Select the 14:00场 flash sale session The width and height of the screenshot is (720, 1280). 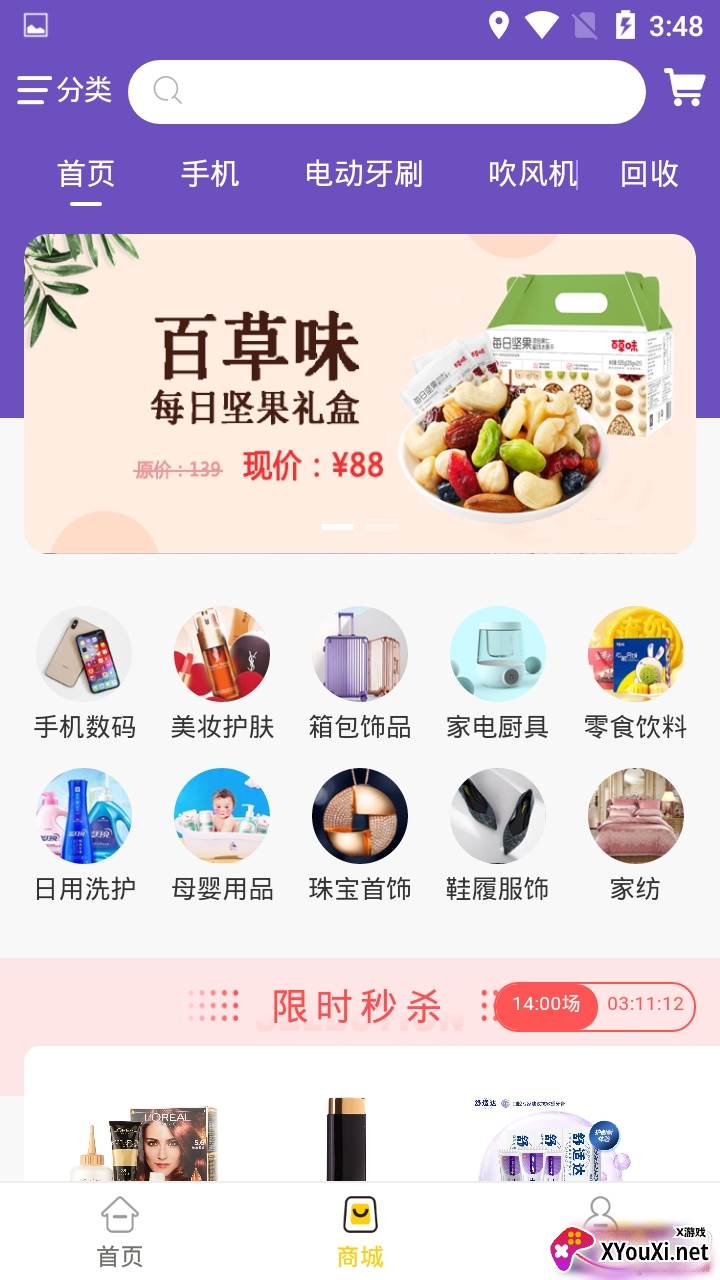546,1004
